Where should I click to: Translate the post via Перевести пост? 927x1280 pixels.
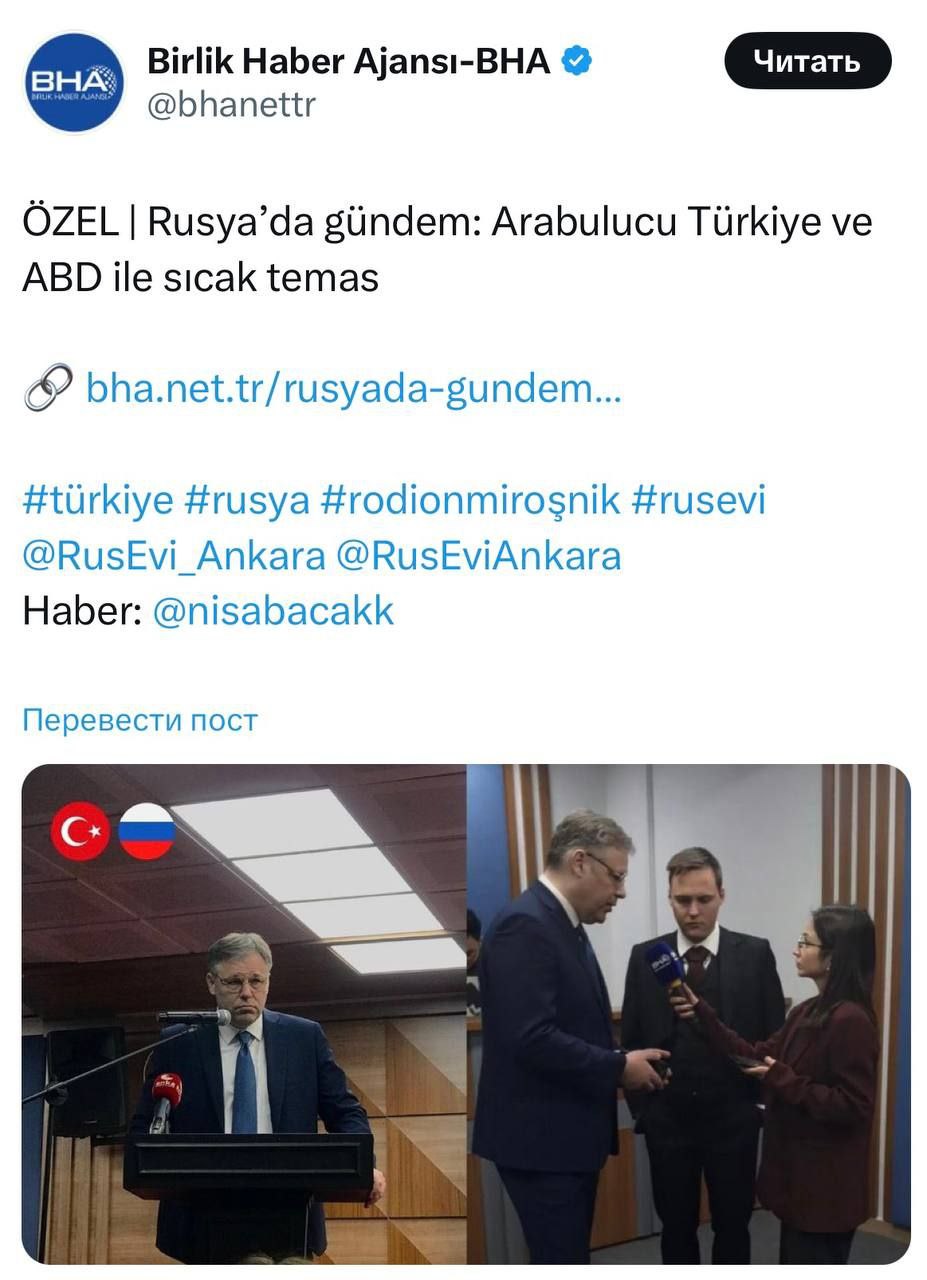(140, 720)
